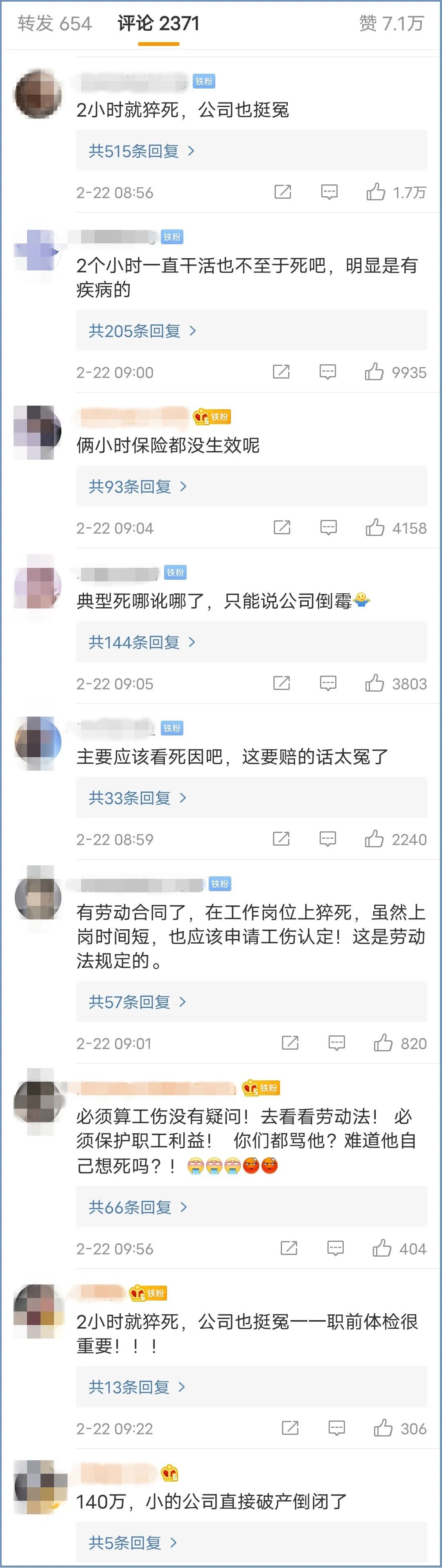Like the comment with 4158 likes
442x1568 pixels.
pyautogui.click(x=375, y=528)
